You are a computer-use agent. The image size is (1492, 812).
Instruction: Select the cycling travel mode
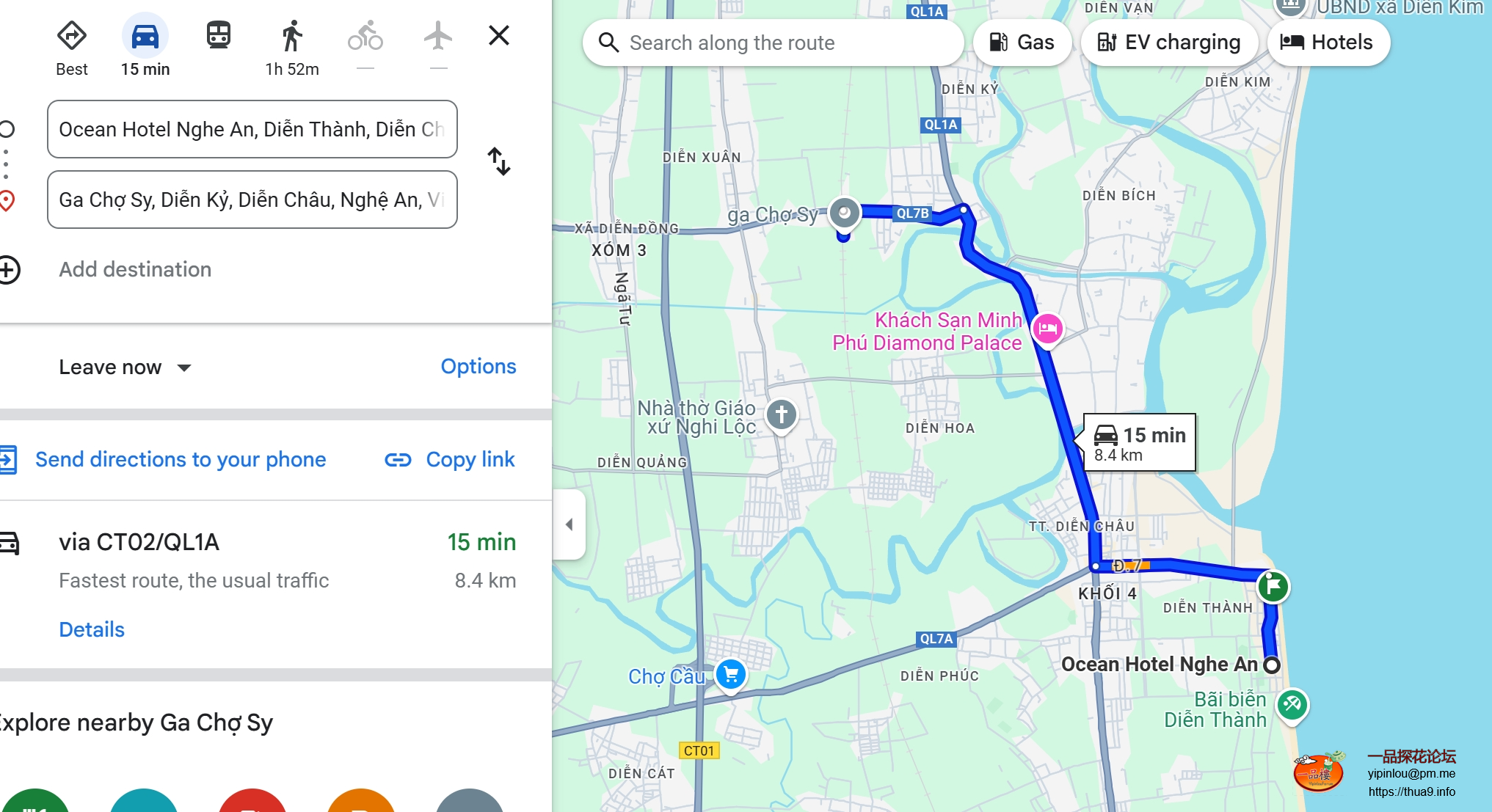[365, 37]
